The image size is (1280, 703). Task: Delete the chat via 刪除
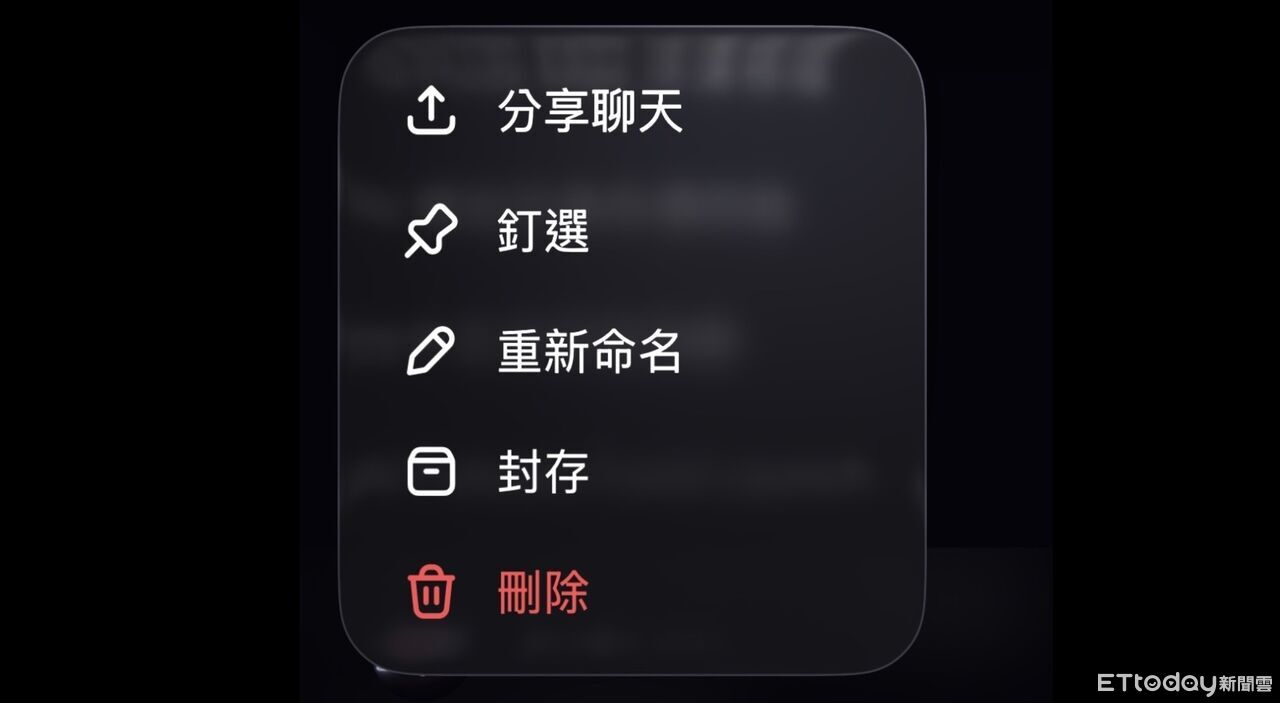pos(543,593)
